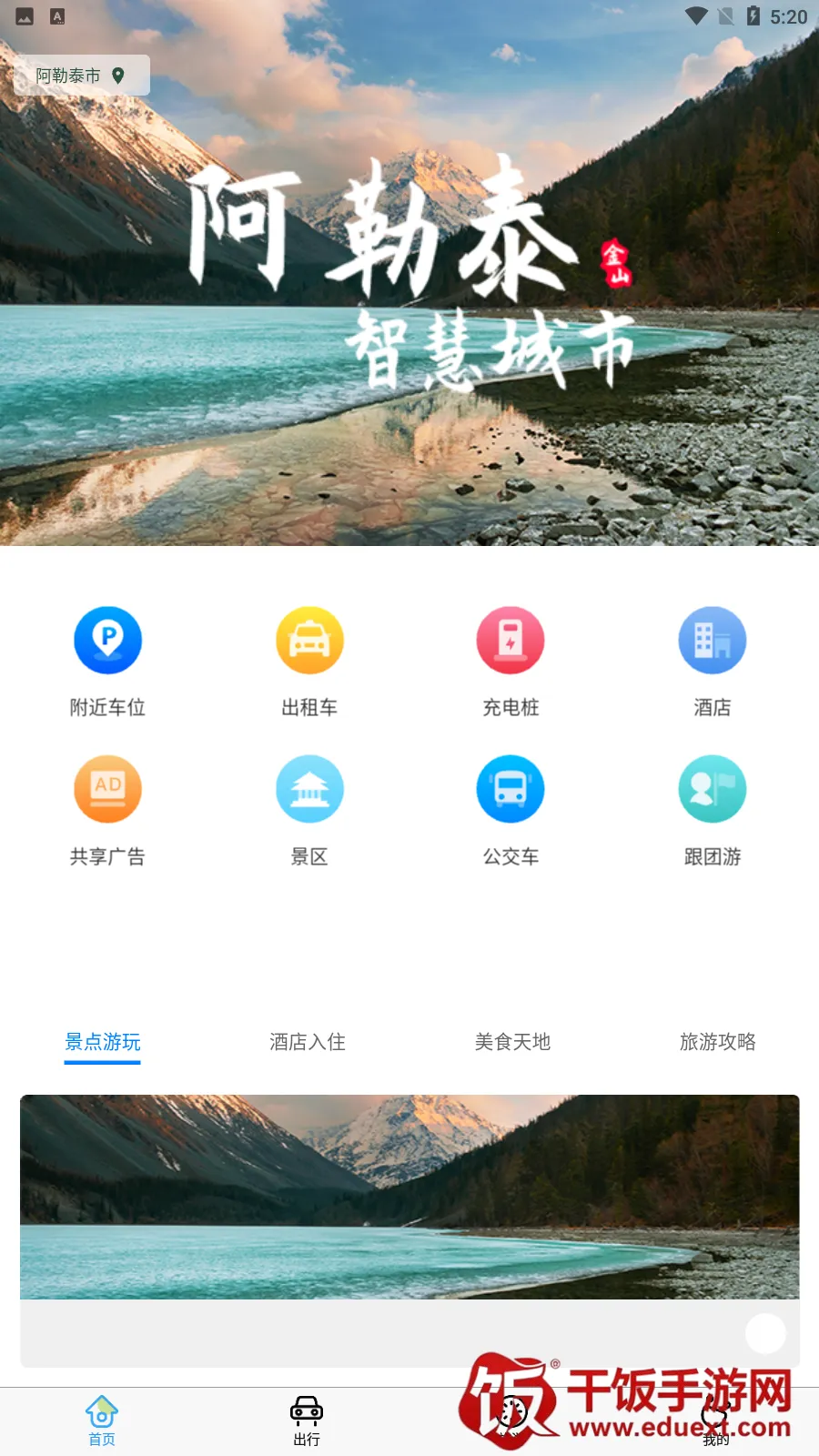Select the 景点游玩 tab
819x1456 pixels.
point(103,1042)
